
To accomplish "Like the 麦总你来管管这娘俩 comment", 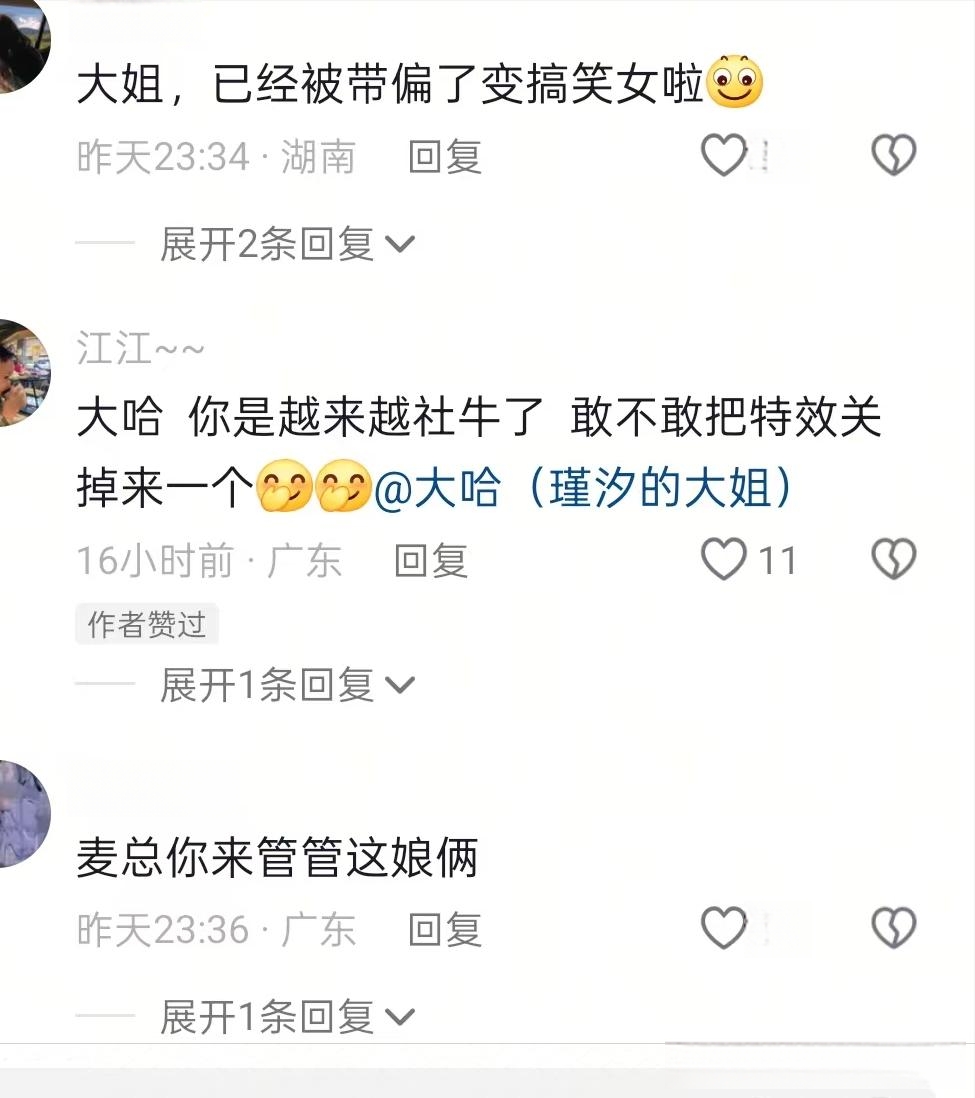I will [x=723, y=929].
